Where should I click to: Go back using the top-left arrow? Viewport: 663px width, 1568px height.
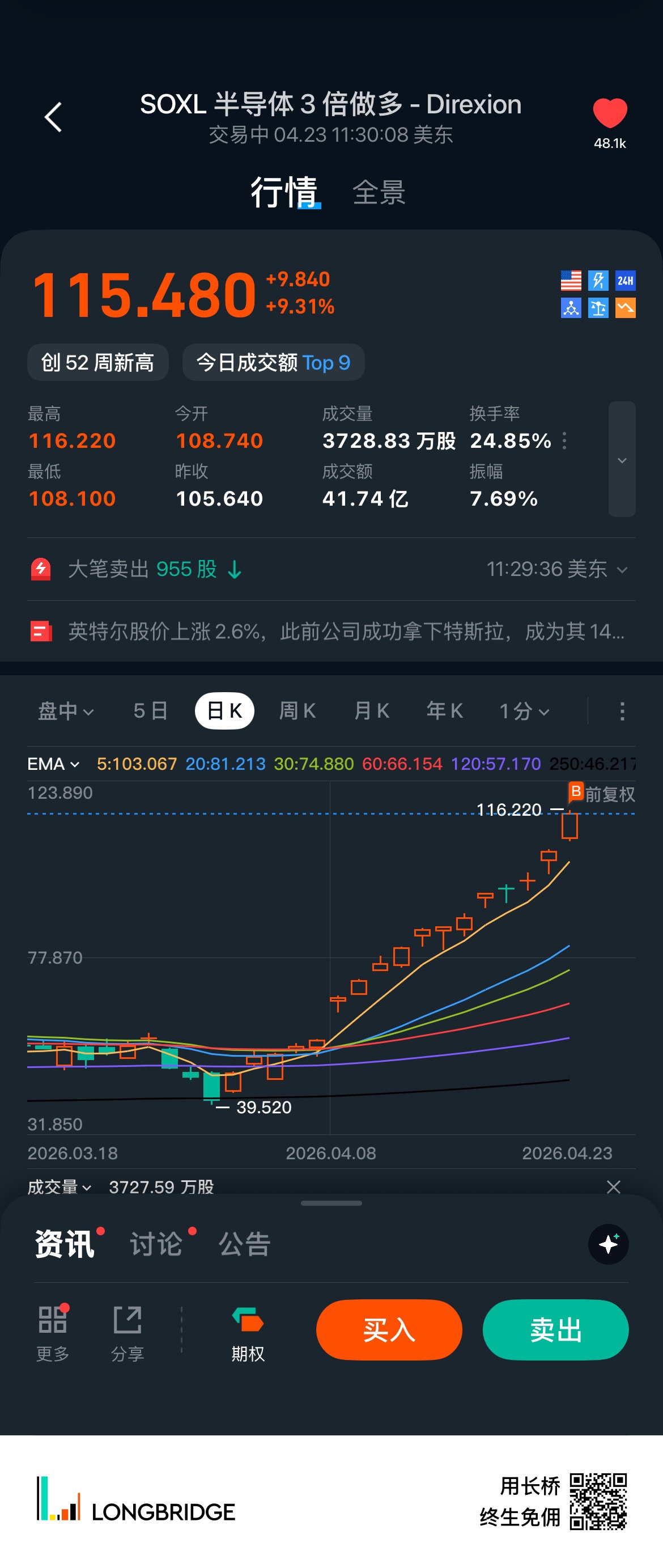(53, 117)
